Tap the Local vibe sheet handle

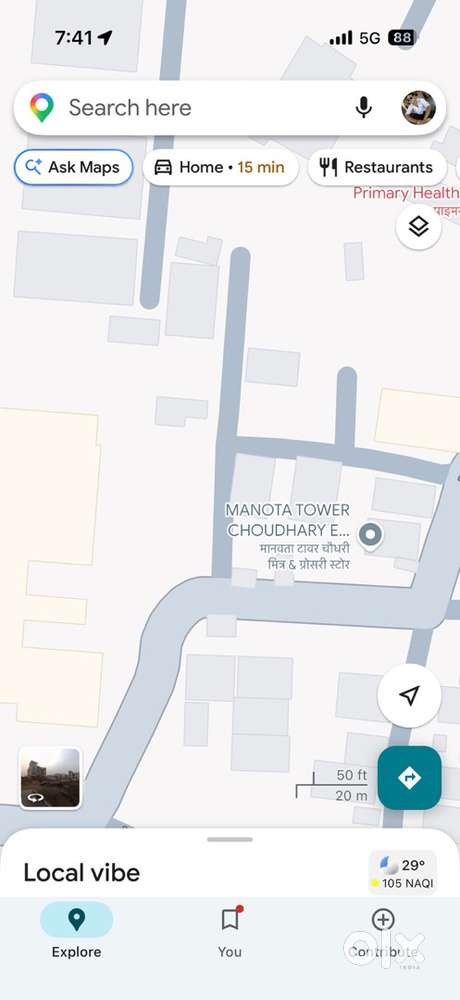230,839
